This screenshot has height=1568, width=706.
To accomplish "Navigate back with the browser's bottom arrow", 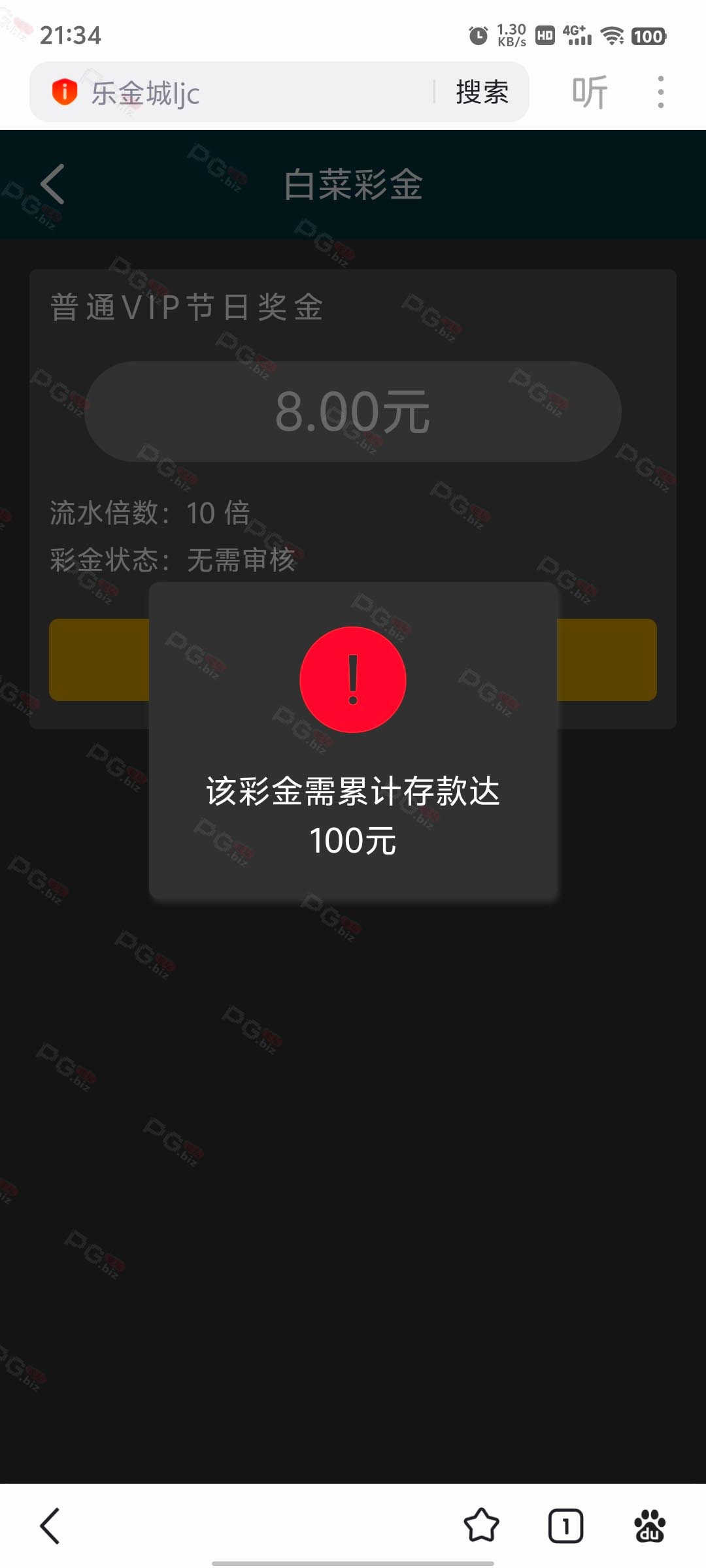I will click(x=50, y=1526).
